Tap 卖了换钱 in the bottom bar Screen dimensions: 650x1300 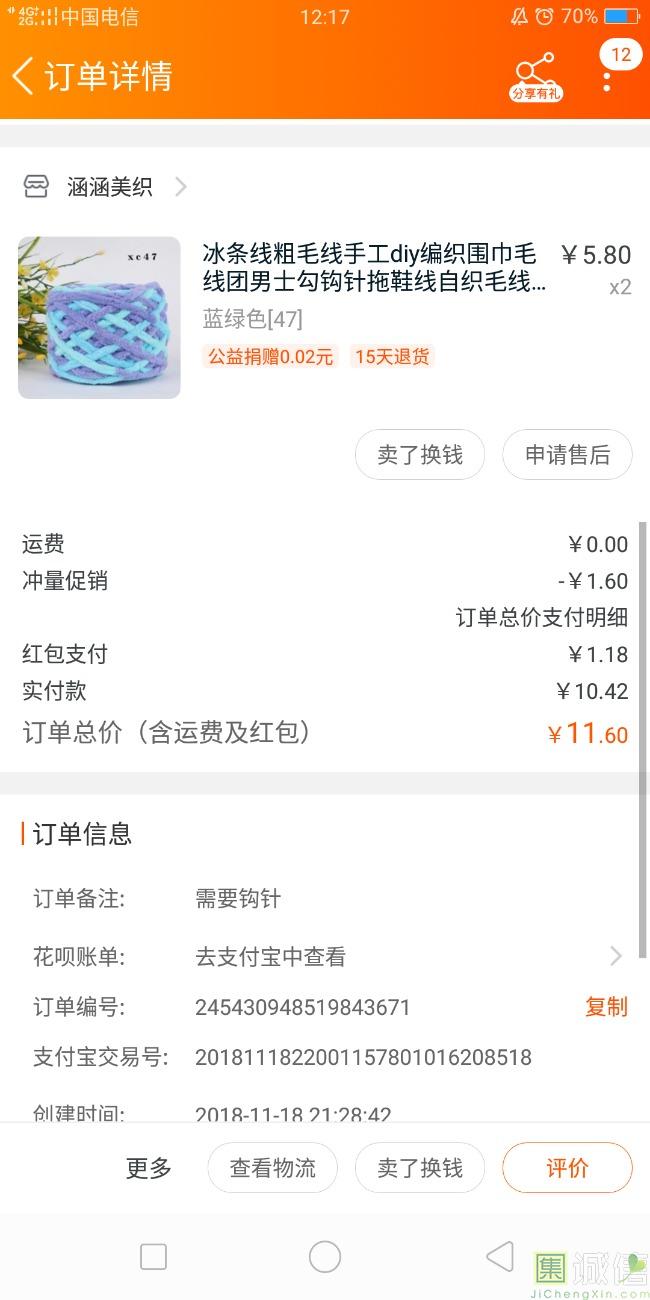(x=420, y=1168)
